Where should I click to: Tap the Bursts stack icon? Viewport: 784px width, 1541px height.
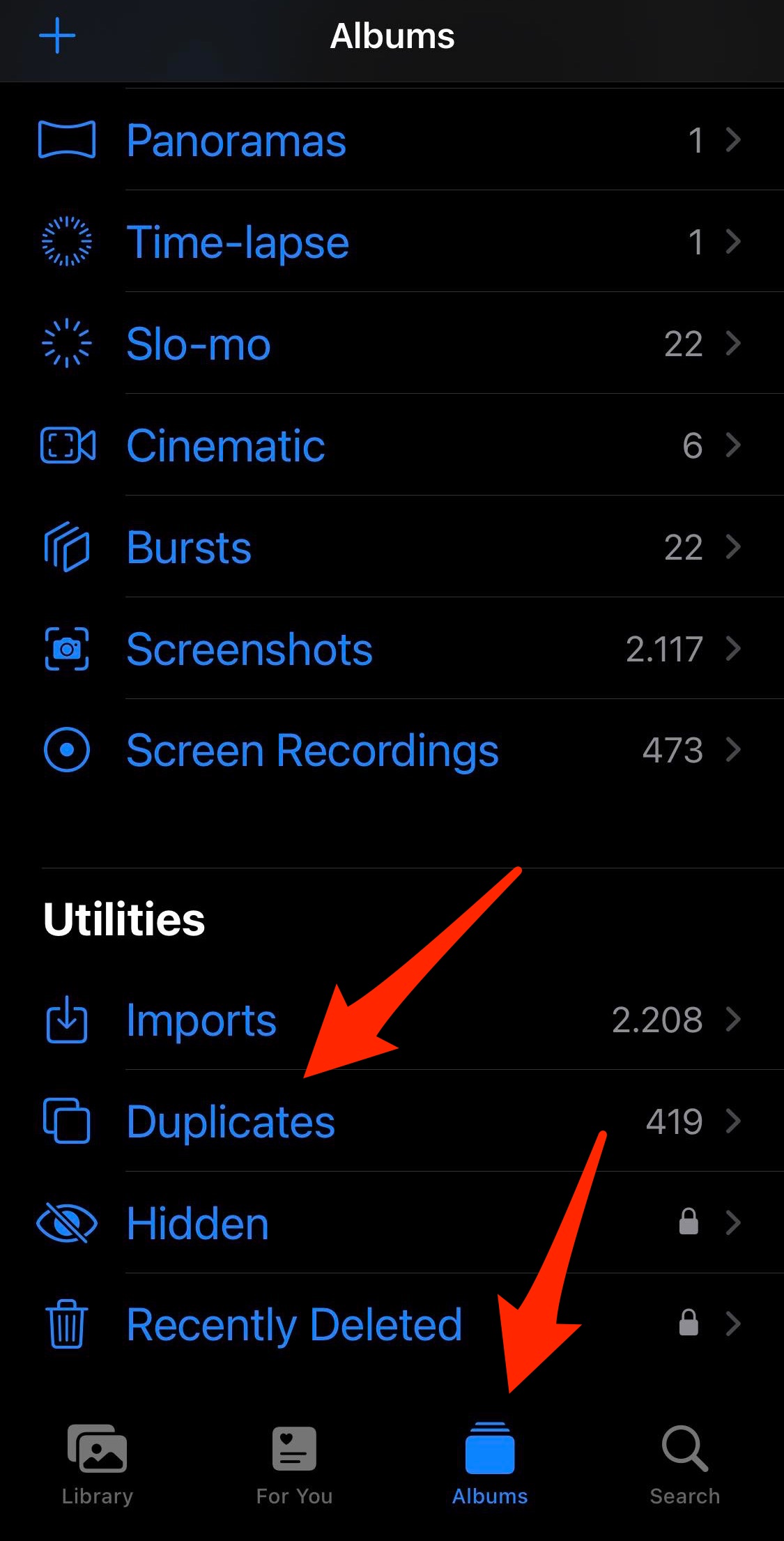coord(68,546)
